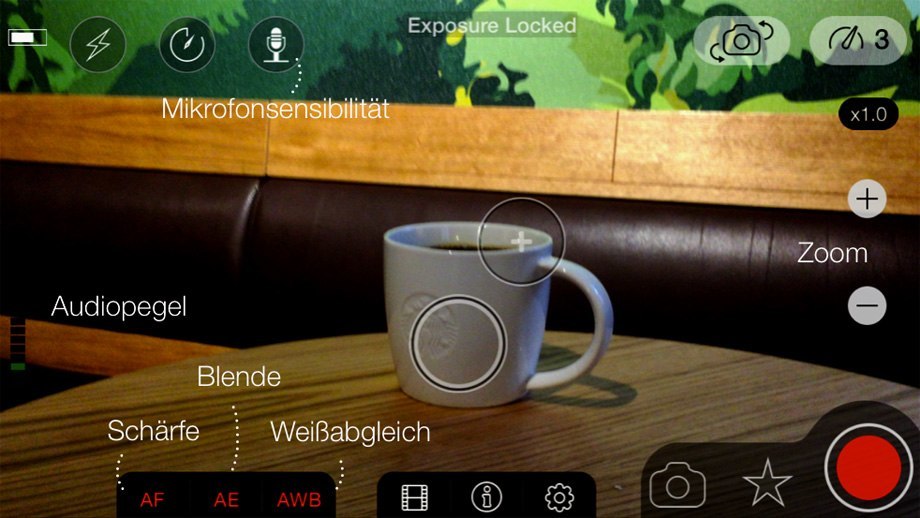Screen dimensions: 920x518
Task: Open the info button
Action: pyautogui.click(x=486, y=497)
